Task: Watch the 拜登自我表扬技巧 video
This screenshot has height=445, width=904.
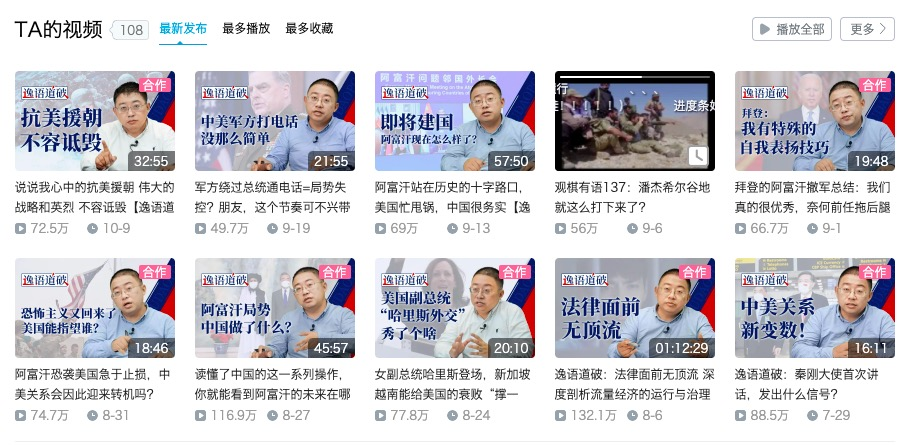Action: click(814, 121)
